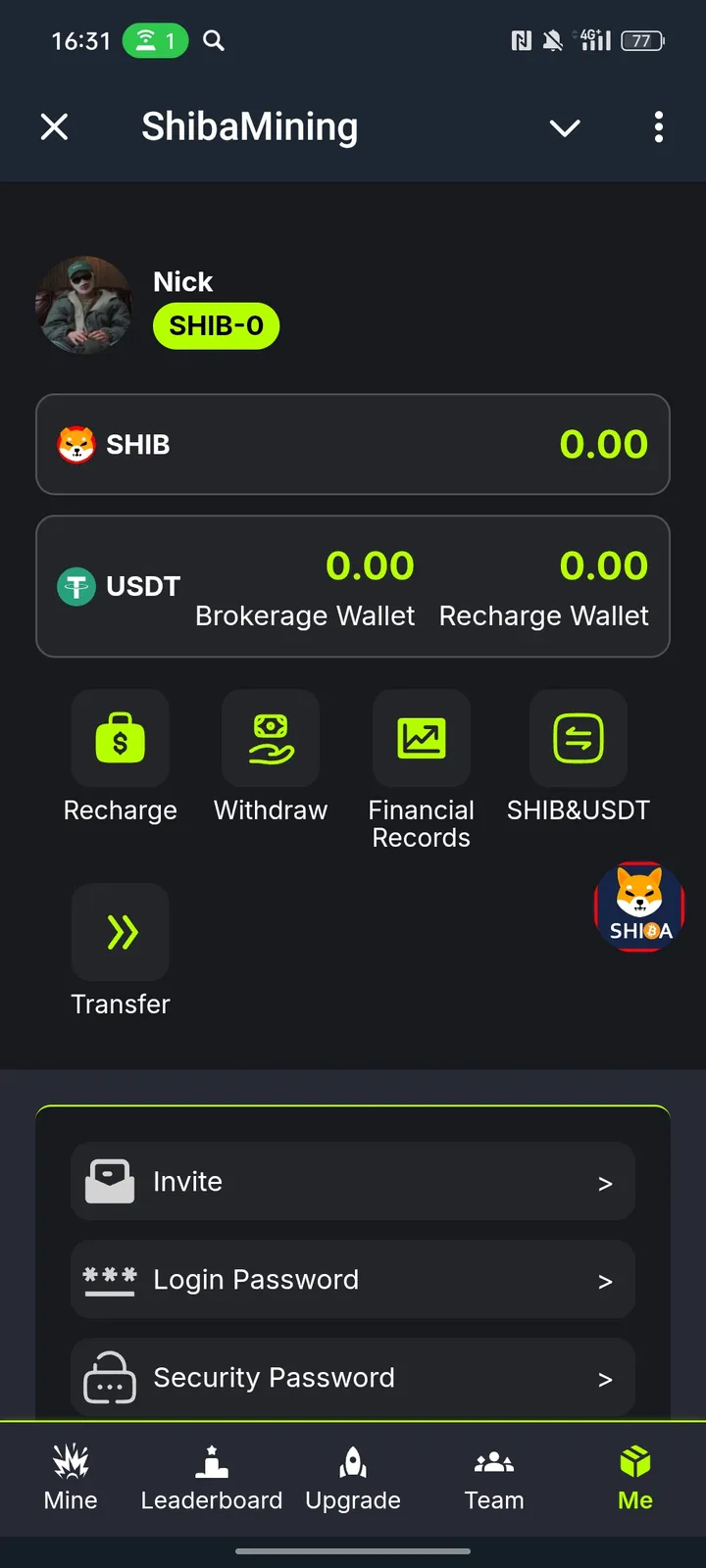The height and width of the screenshot is (1568, 706).
Task: Open the SHIB balance card
Action: (x=353, y=444)
